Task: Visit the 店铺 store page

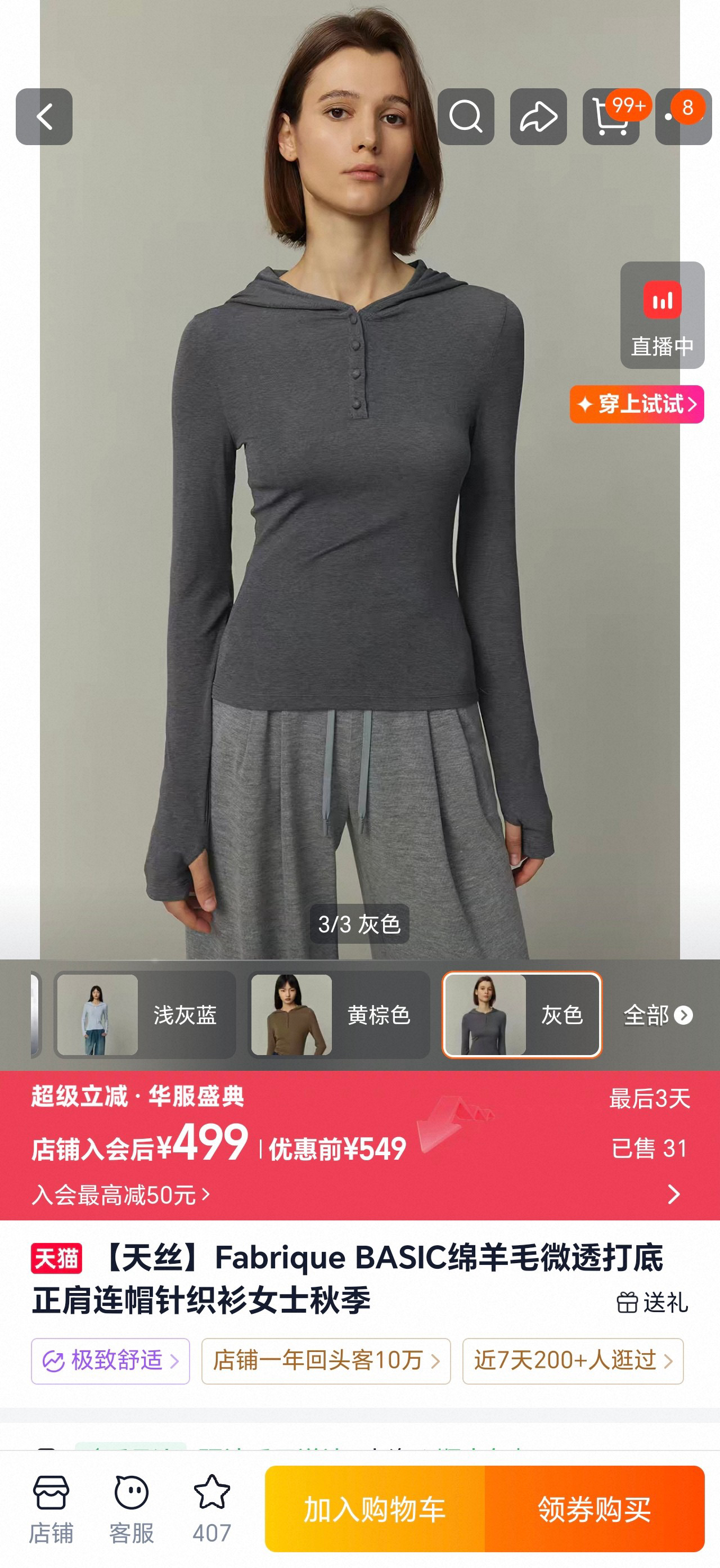Action: click(51, 1508)
